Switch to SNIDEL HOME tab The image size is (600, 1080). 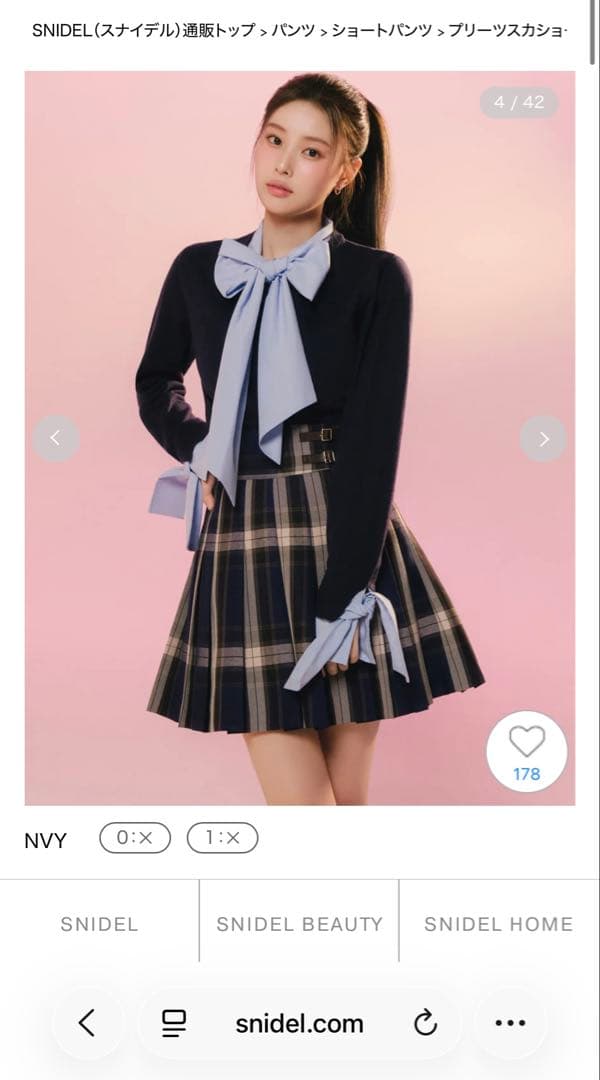498,924
